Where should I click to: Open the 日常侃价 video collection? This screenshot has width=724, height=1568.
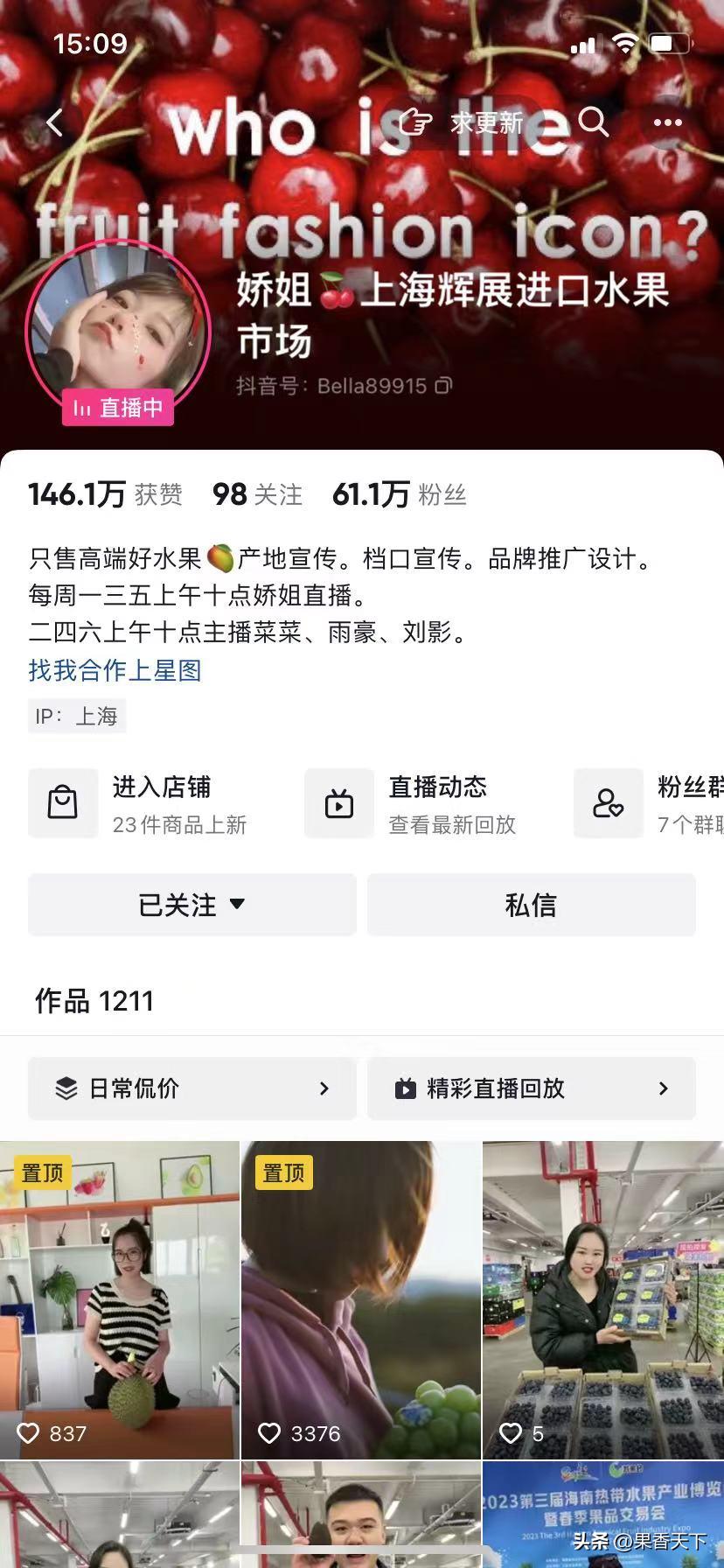[191, 1088]
